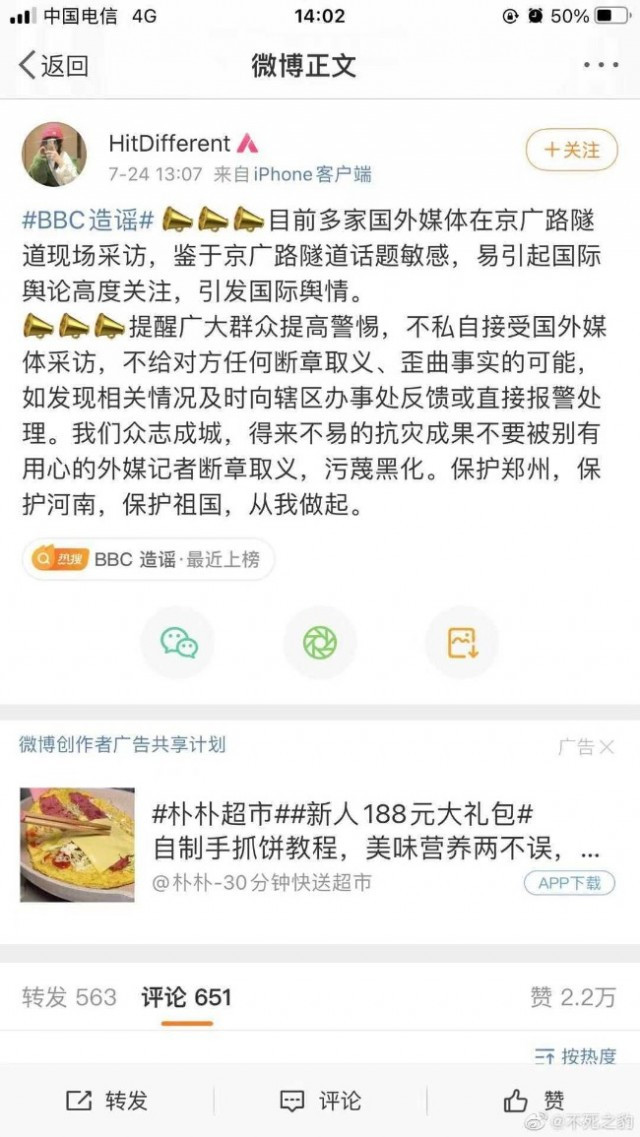Image resolution: width=640 pixels, height=1137 pixels.
Task: Like the post with bottom 赞
Action: 534,1101
